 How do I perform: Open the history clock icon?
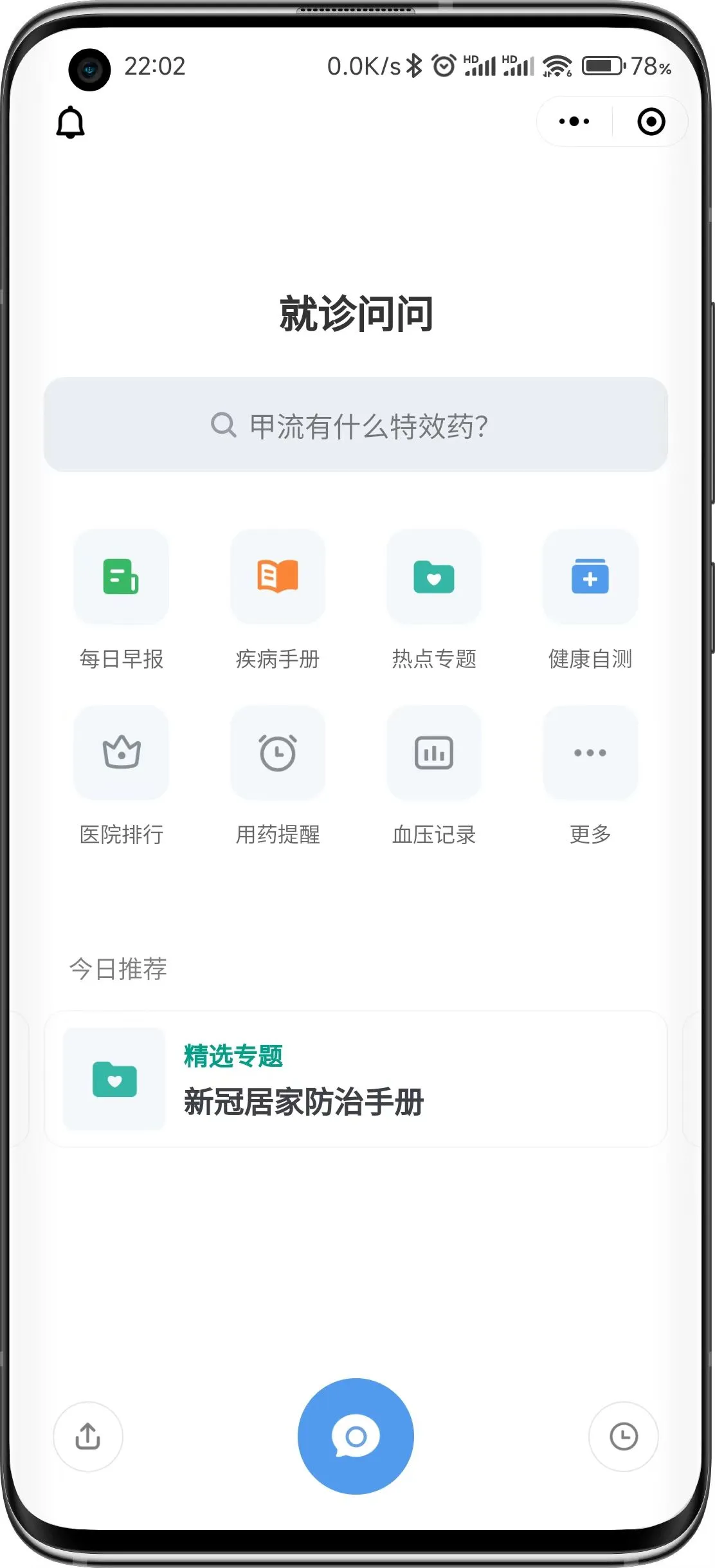pos(623,1436)
